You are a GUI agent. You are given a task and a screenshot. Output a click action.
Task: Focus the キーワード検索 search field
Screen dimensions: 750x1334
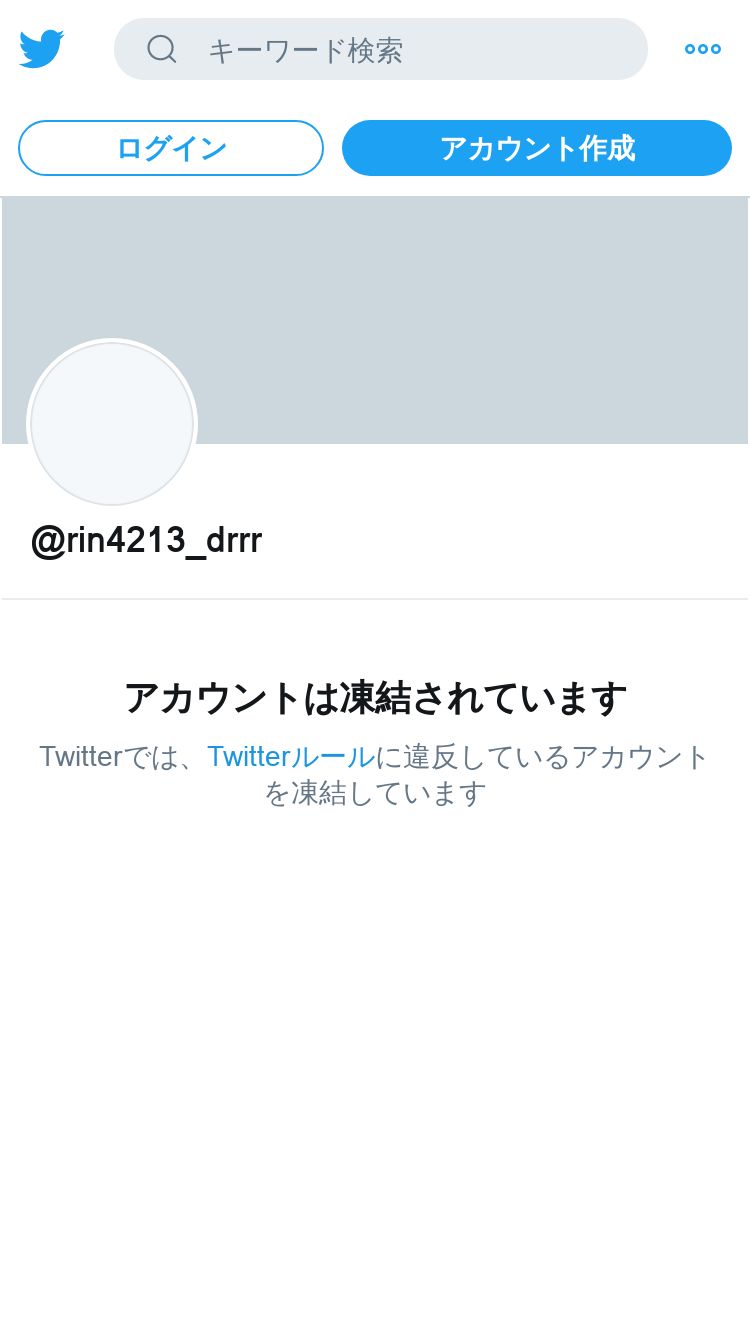pyautogui.click(x=380, y=49)
